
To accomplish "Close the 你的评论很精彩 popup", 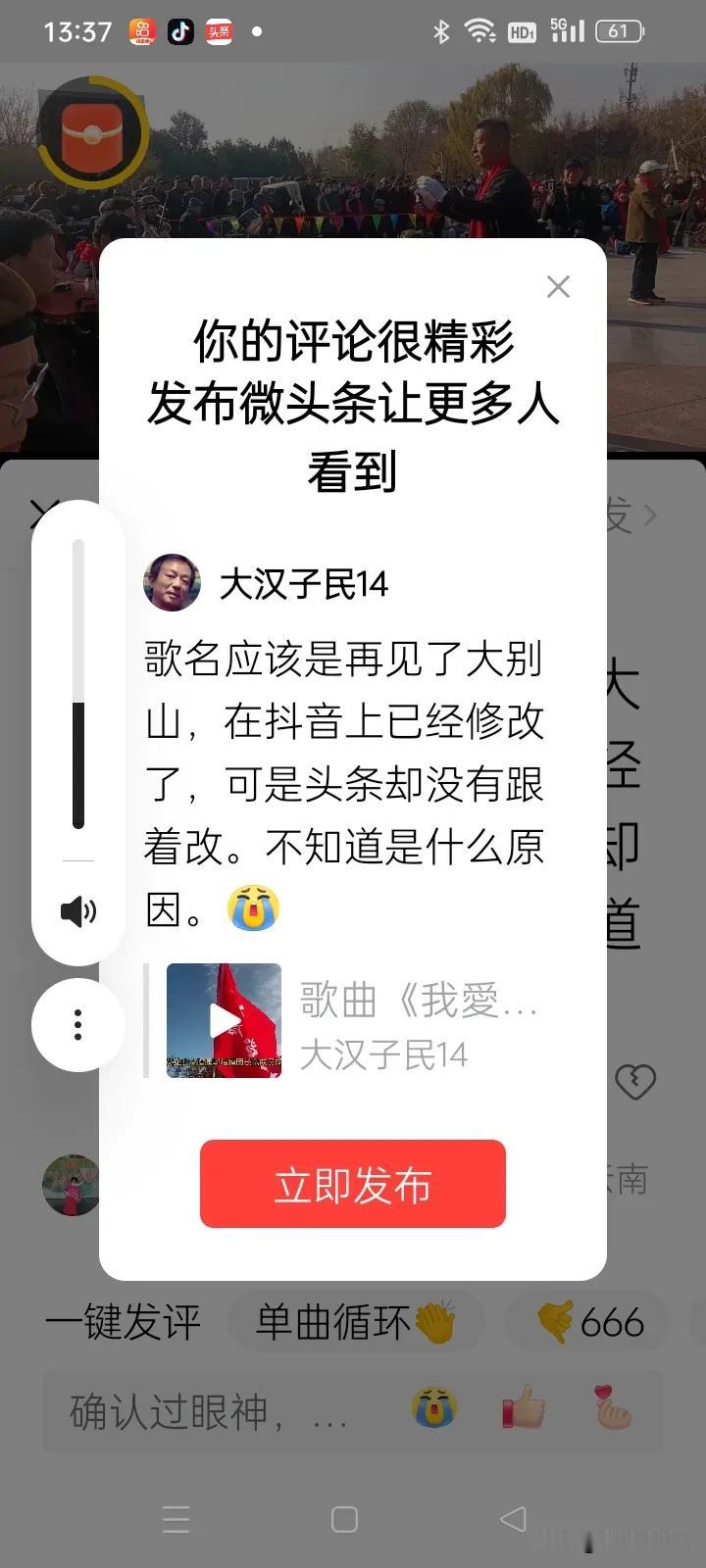I will 558,287.
